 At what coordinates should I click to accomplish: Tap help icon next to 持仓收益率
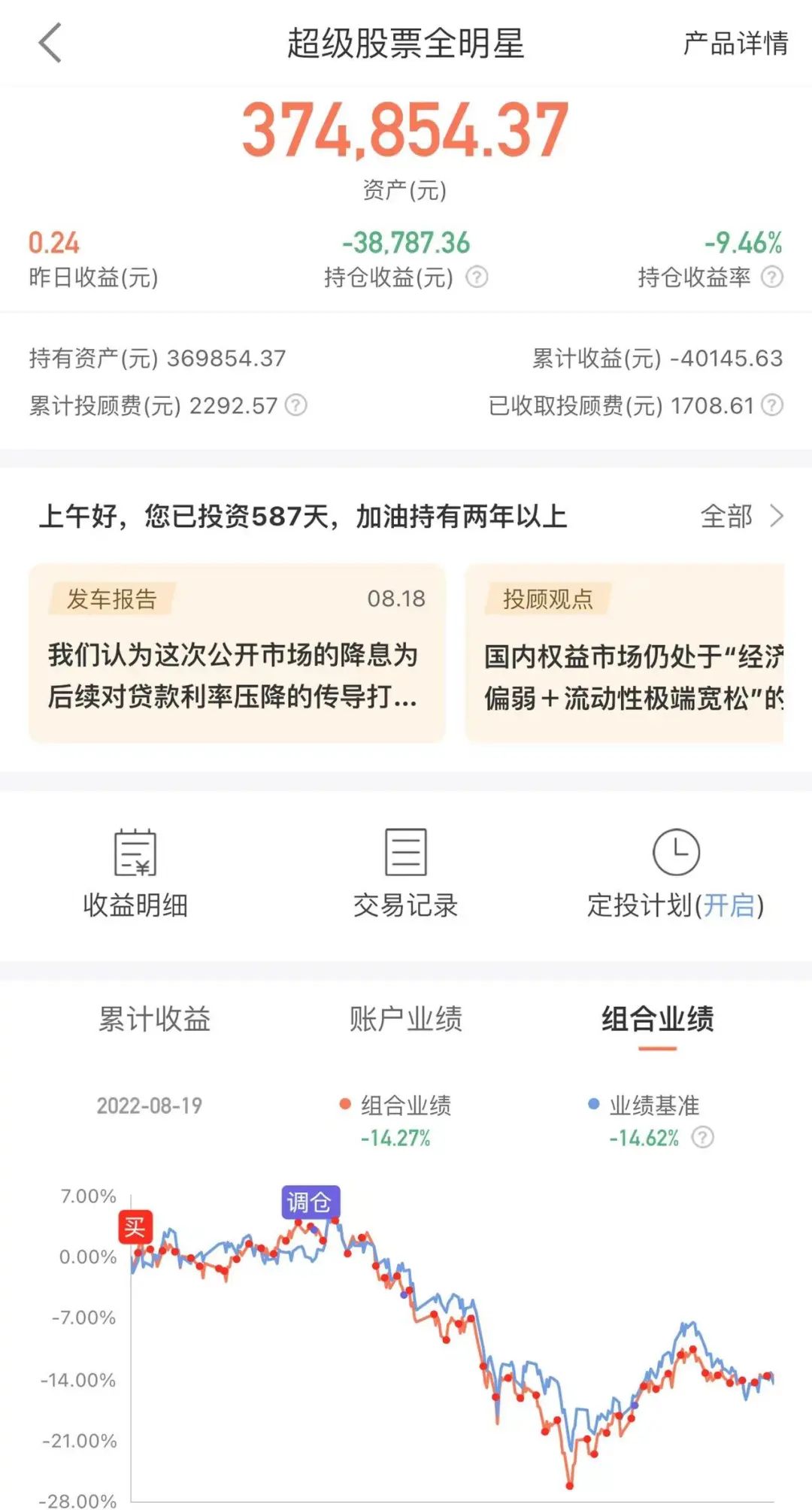coord(772,277)
